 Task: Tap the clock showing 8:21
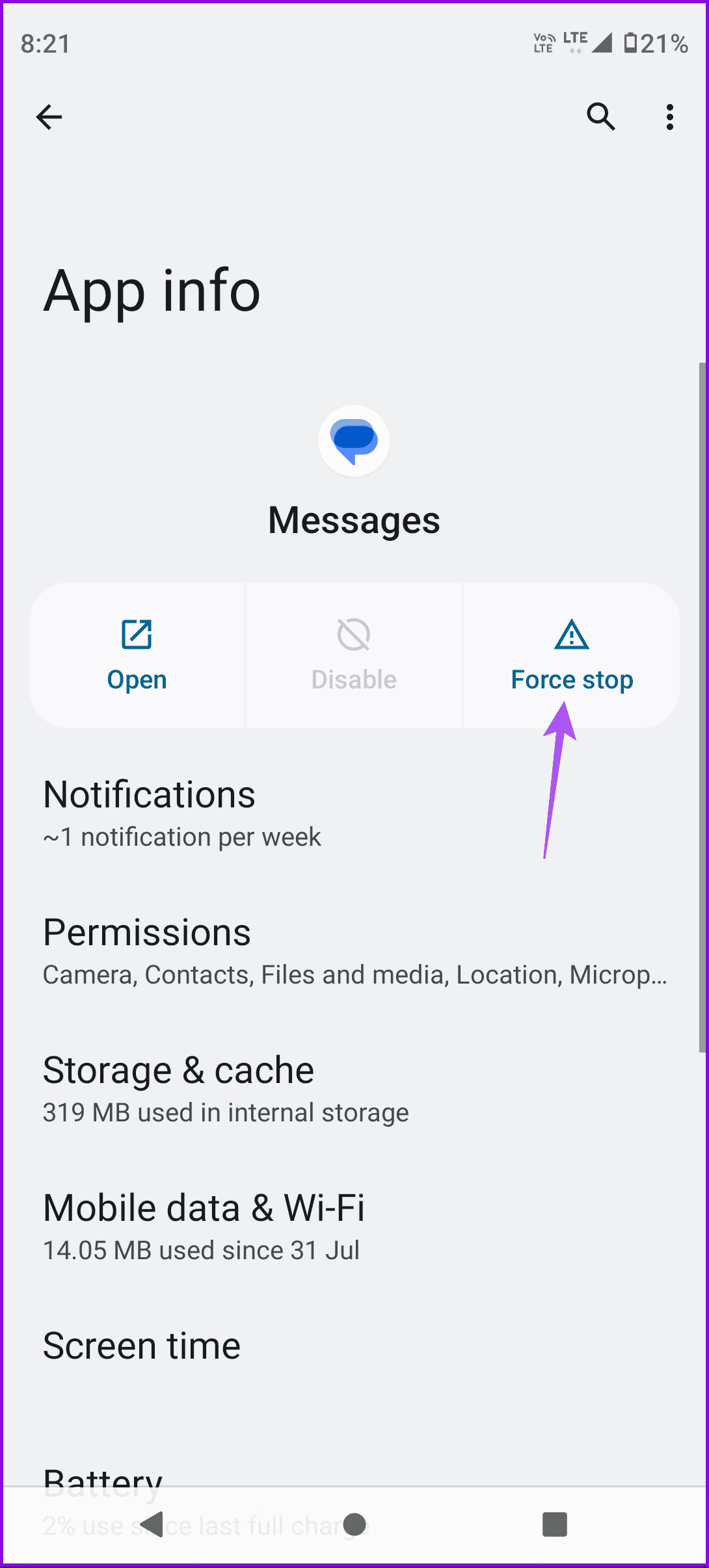coord(46,43)
